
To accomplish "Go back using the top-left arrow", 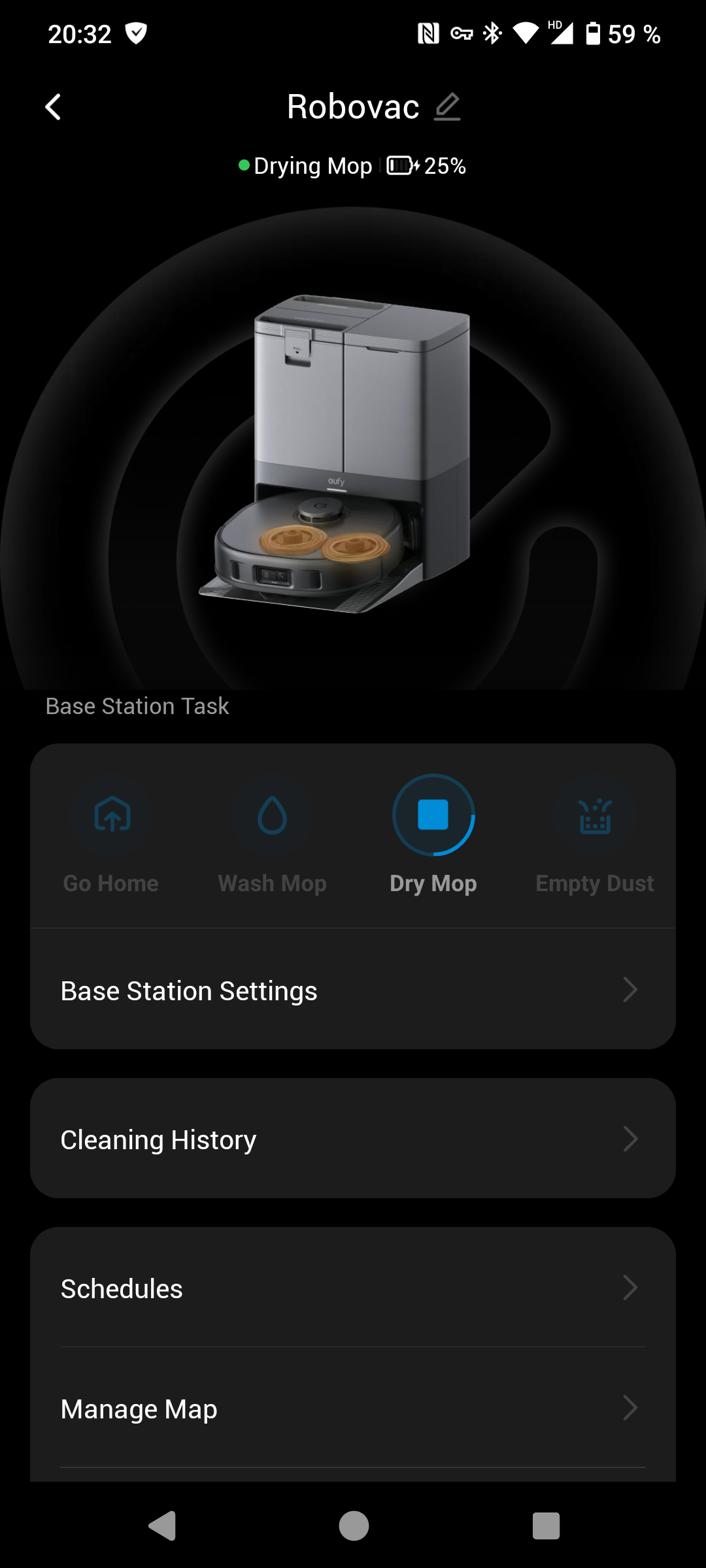I will coord(54,107).
